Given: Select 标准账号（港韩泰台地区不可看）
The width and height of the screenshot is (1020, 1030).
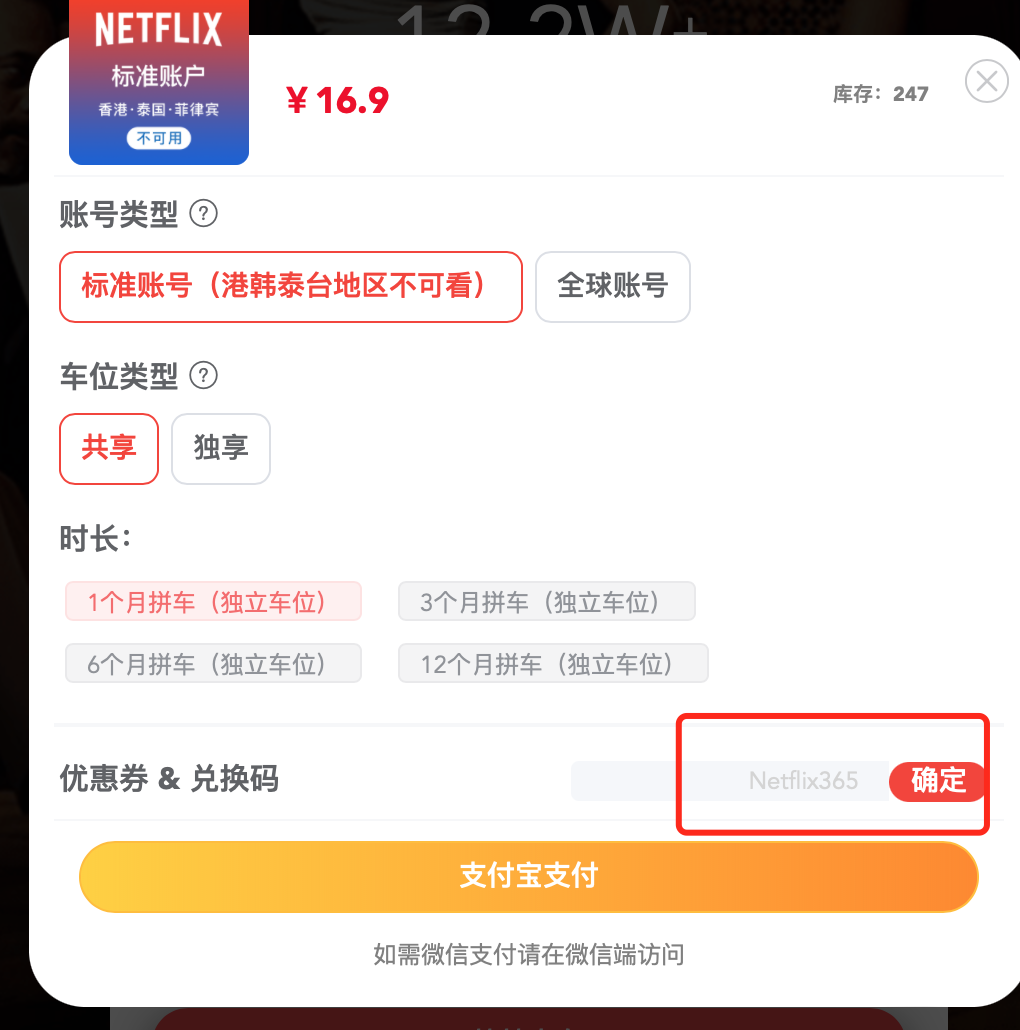Looking at the screenshot, I should 291,287.
